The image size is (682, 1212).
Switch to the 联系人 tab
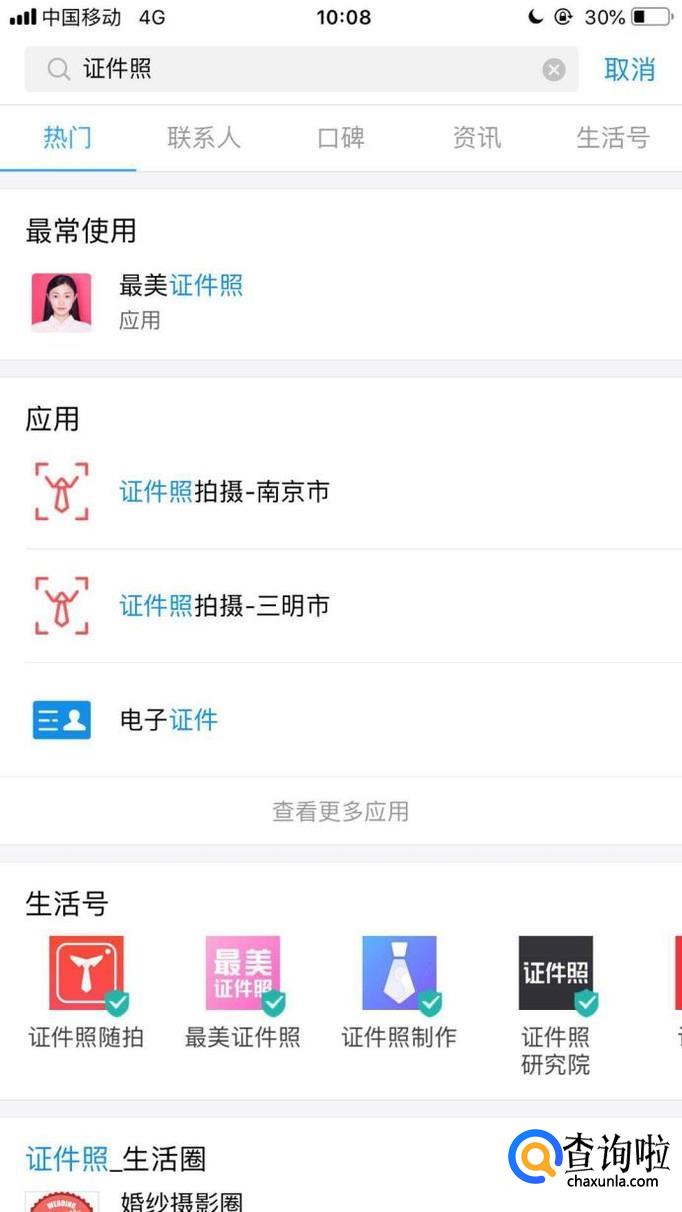click(x=204, y=138)
